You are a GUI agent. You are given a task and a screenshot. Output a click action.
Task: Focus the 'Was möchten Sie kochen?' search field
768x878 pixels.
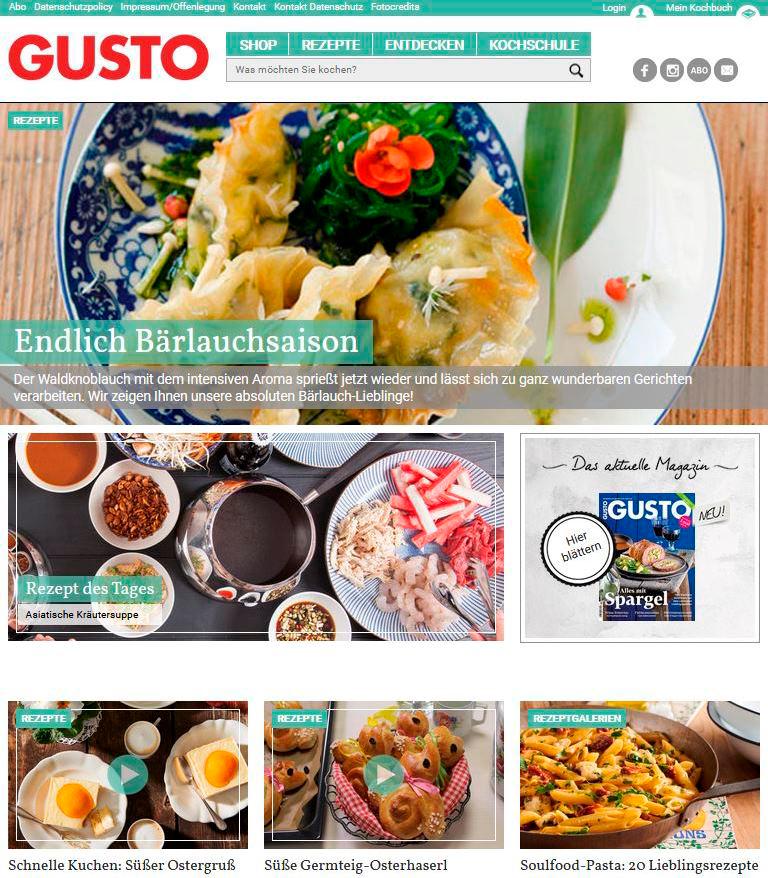coord(395,70)
